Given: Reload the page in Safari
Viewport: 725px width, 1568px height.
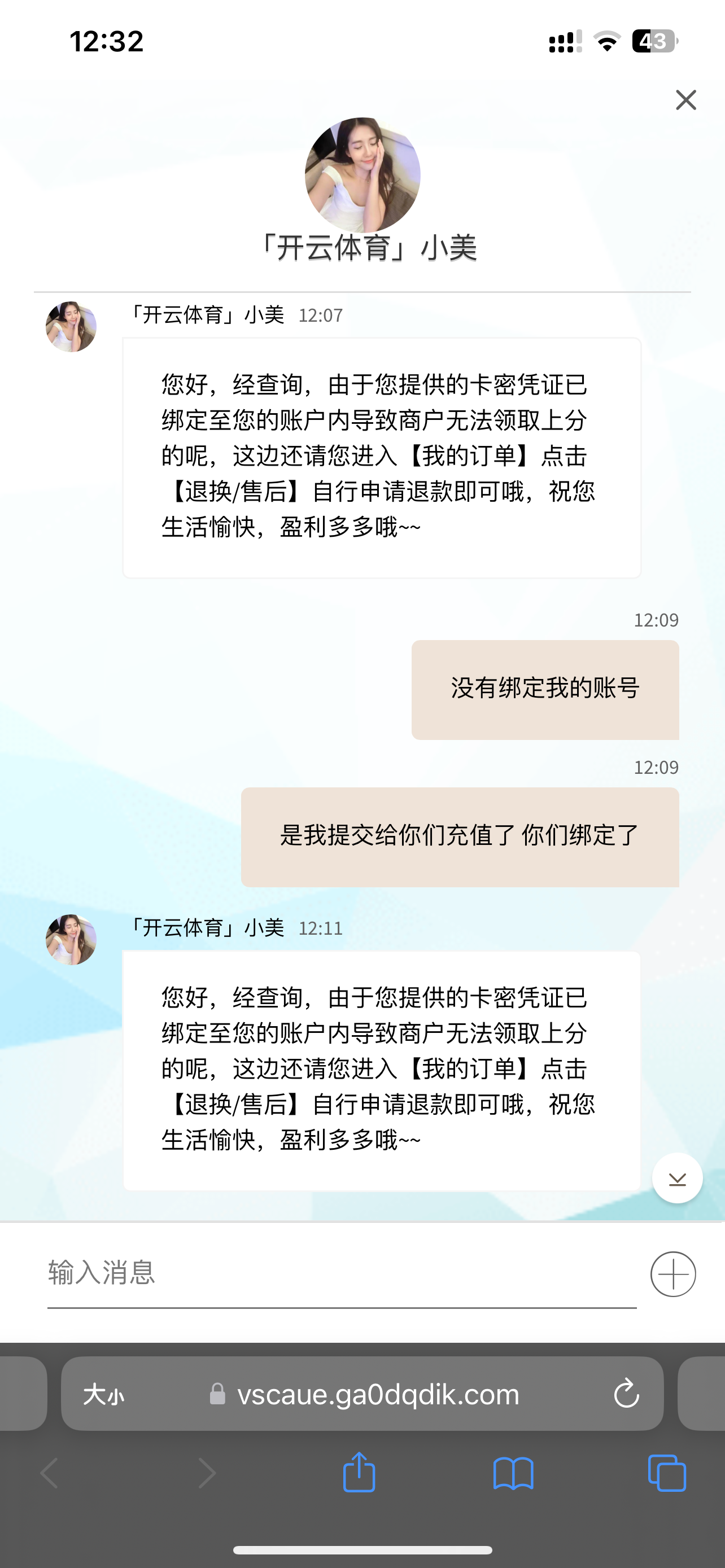Looking at the screenshot, I should [x=626, y=1393].
